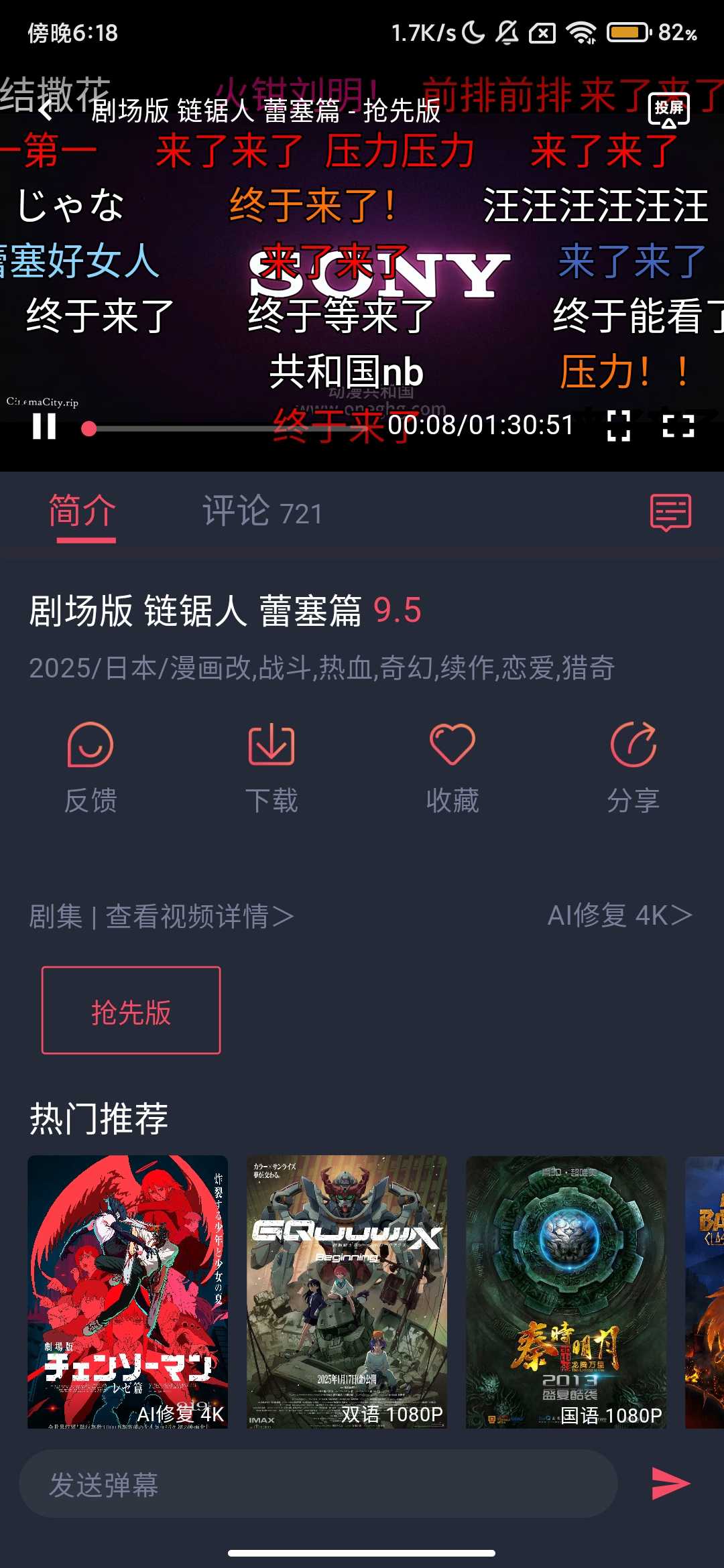Screen dimensions: 724x1568
Task: Pause playback with the pause button
Action: pos(45,426)
